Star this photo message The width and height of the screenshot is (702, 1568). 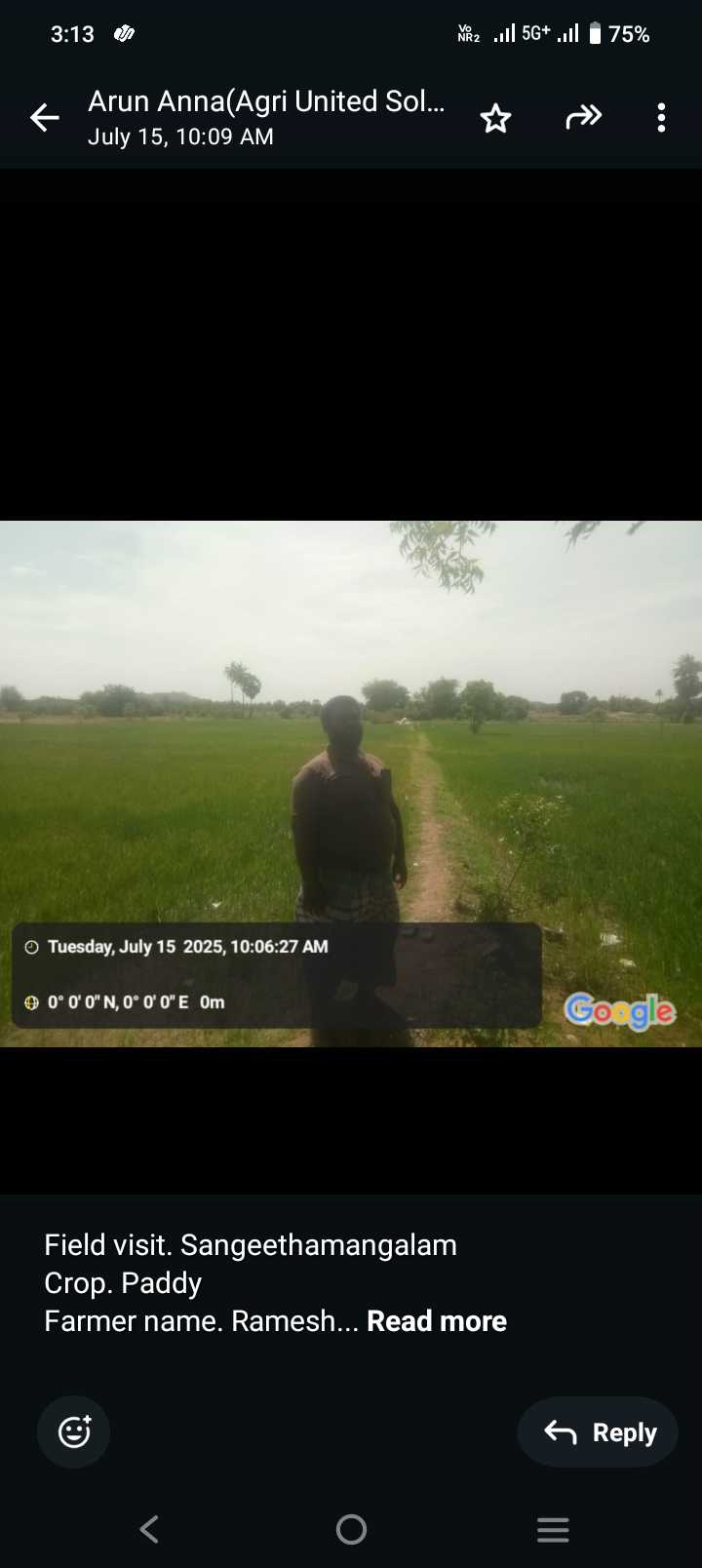495,118
